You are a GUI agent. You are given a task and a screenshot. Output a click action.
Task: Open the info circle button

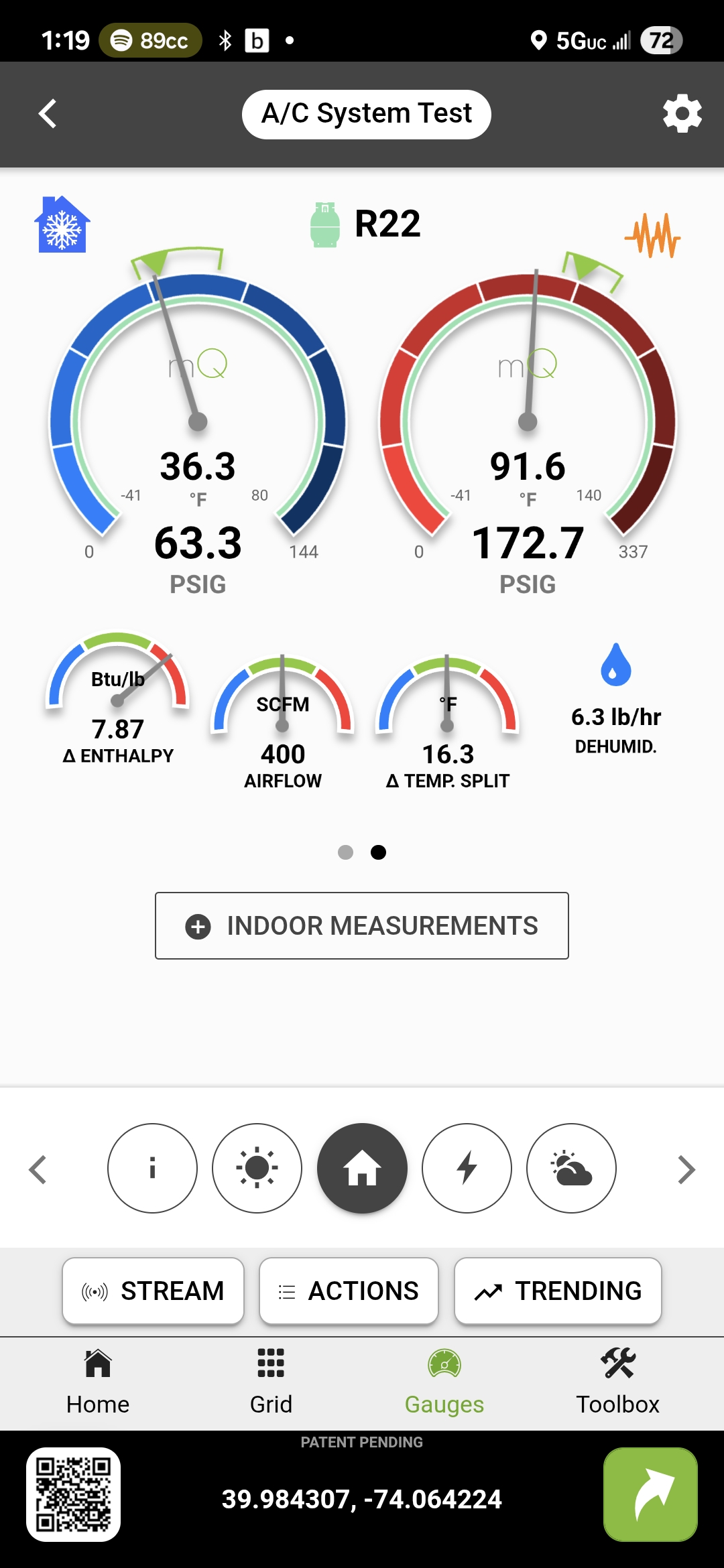point(152,1168)
